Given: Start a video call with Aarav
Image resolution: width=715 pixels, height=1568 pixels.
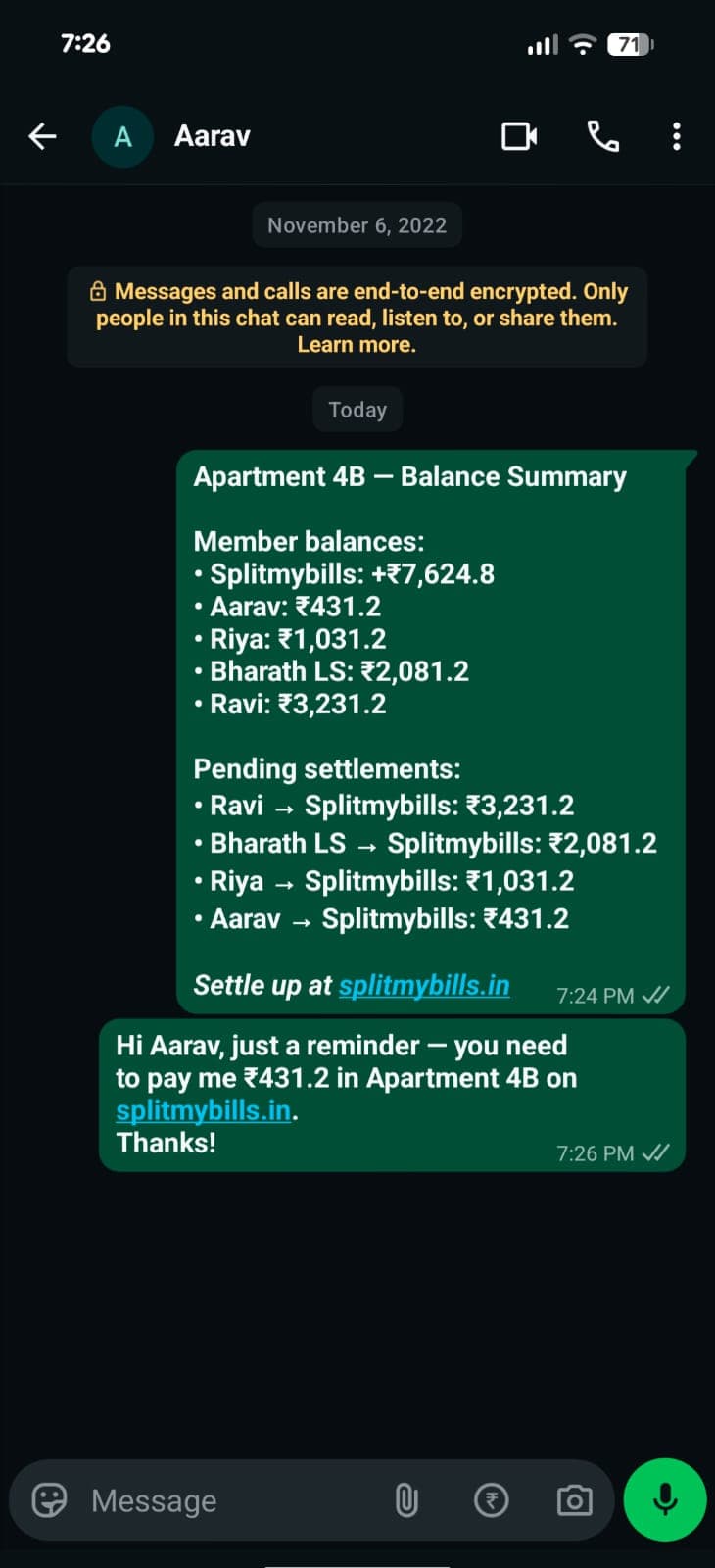Looking at the screenshot, I should pos(518,136).
